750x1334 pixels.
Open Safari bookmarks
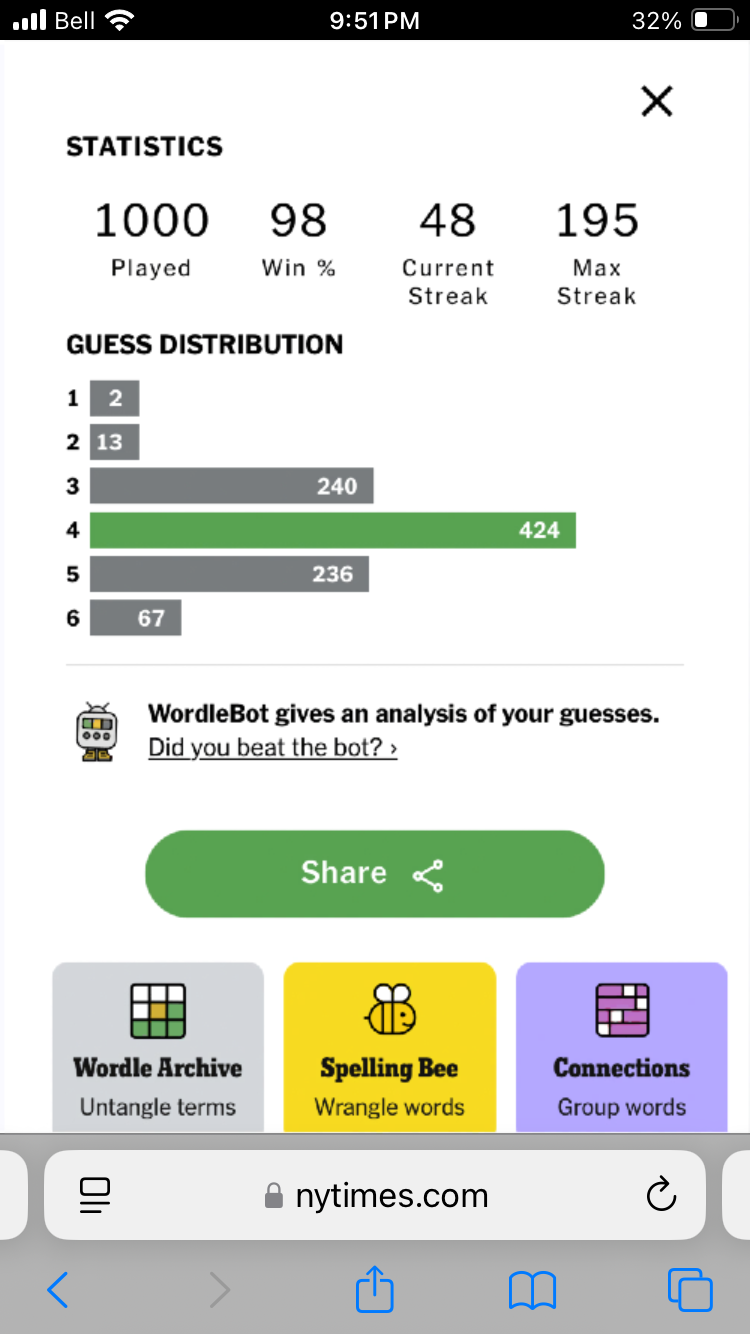click(532, 1291)
